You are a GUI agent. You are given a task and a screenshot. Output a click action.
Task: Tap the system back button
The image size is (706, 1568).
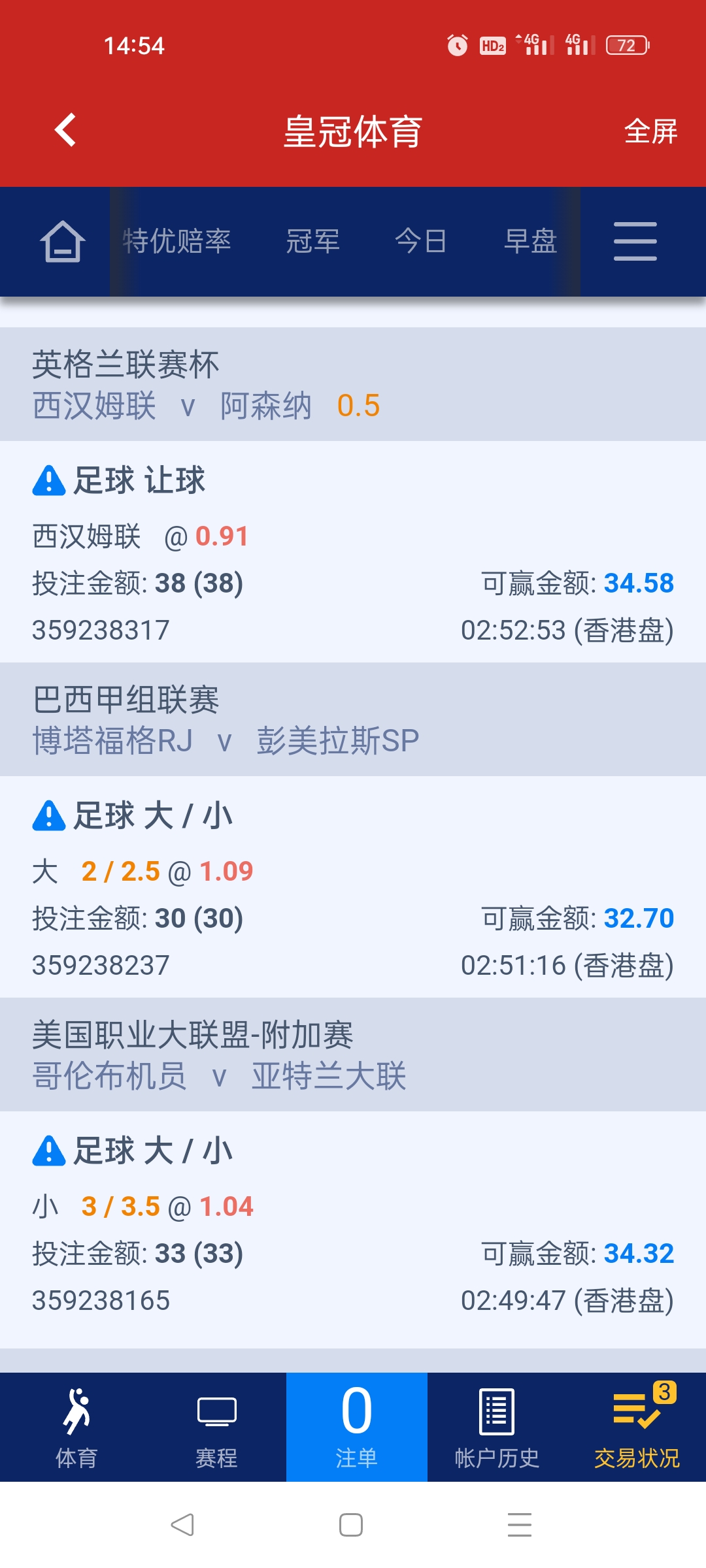pos(182,1525)
